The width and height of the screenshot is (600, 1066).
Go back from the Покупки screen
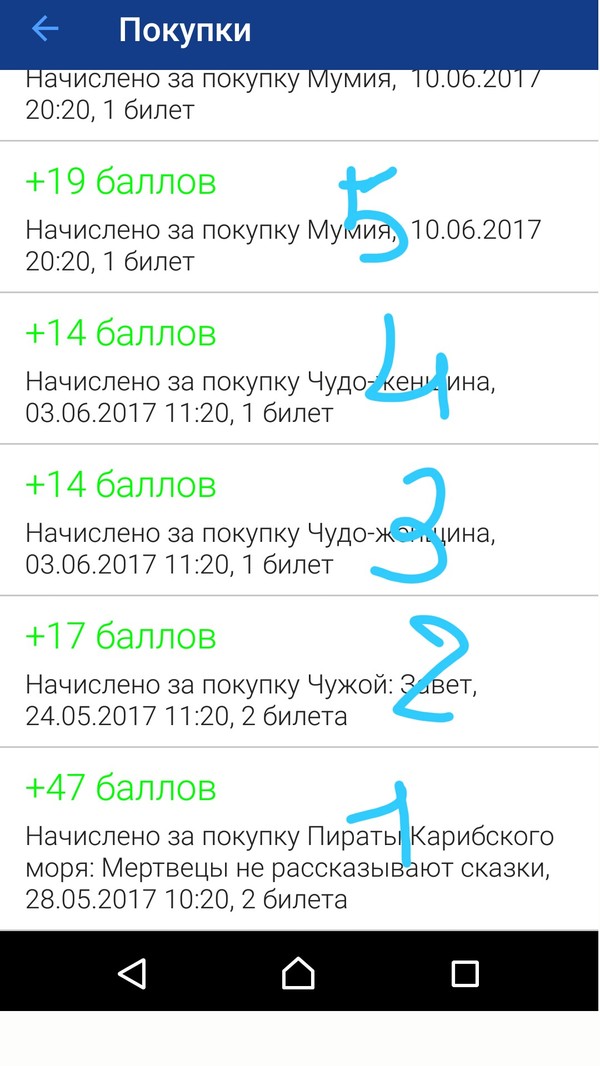click(45, 30)
